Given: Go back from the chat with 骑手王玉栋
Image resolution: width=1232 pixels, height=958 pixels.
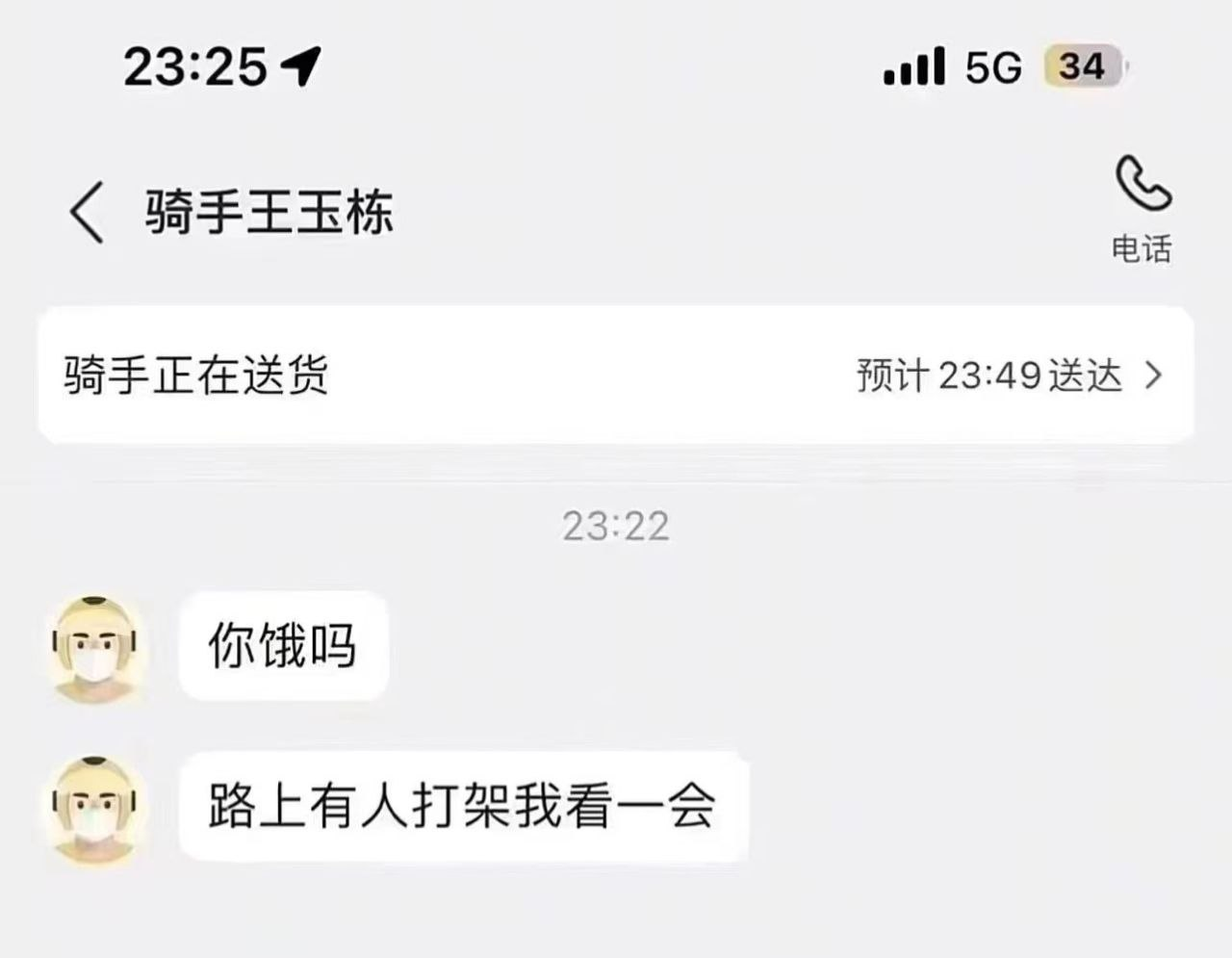Looking at the screenshot, I should tap(87, 212).
